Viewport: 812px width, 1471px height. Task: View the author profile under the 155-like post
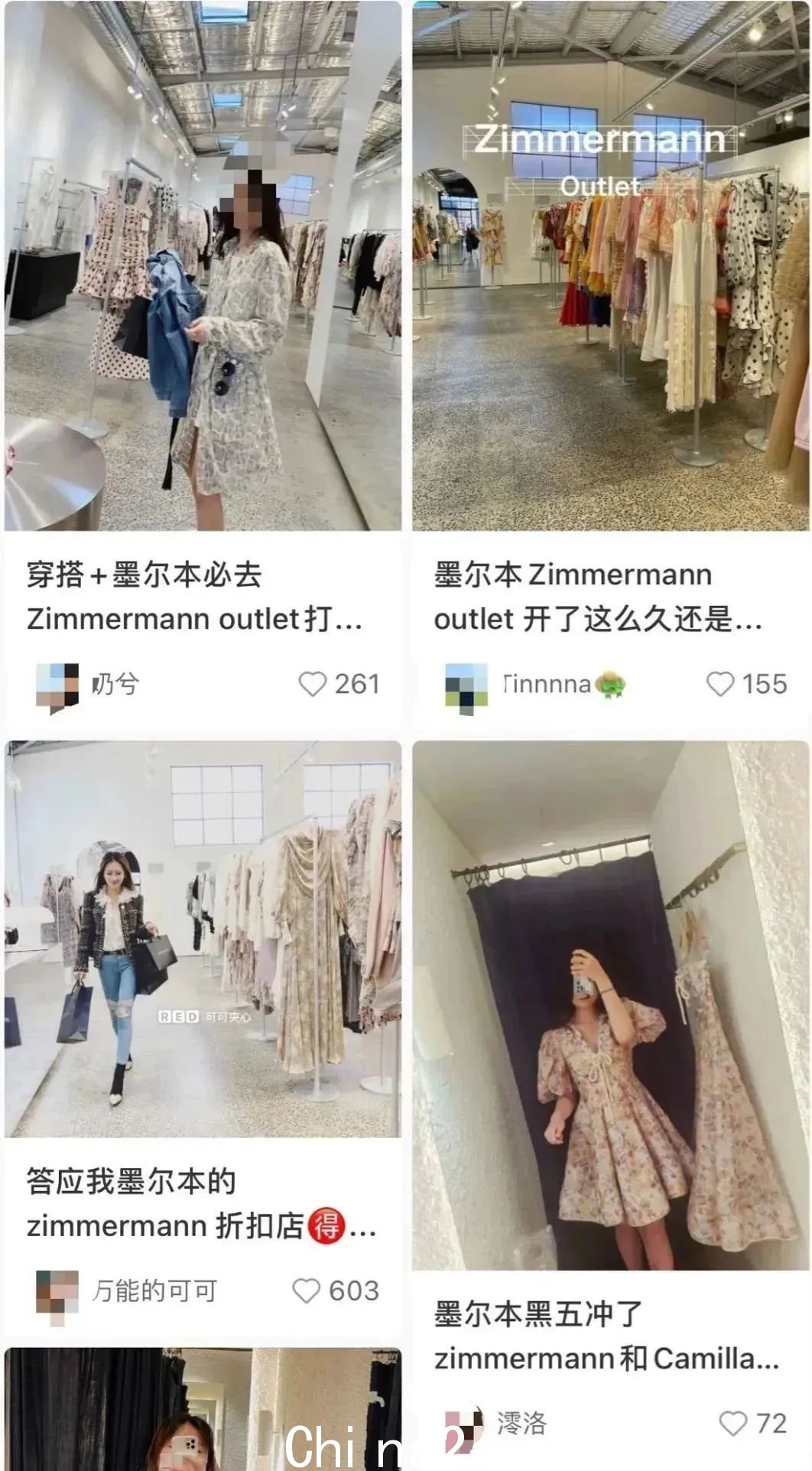[x=466, y=686]
